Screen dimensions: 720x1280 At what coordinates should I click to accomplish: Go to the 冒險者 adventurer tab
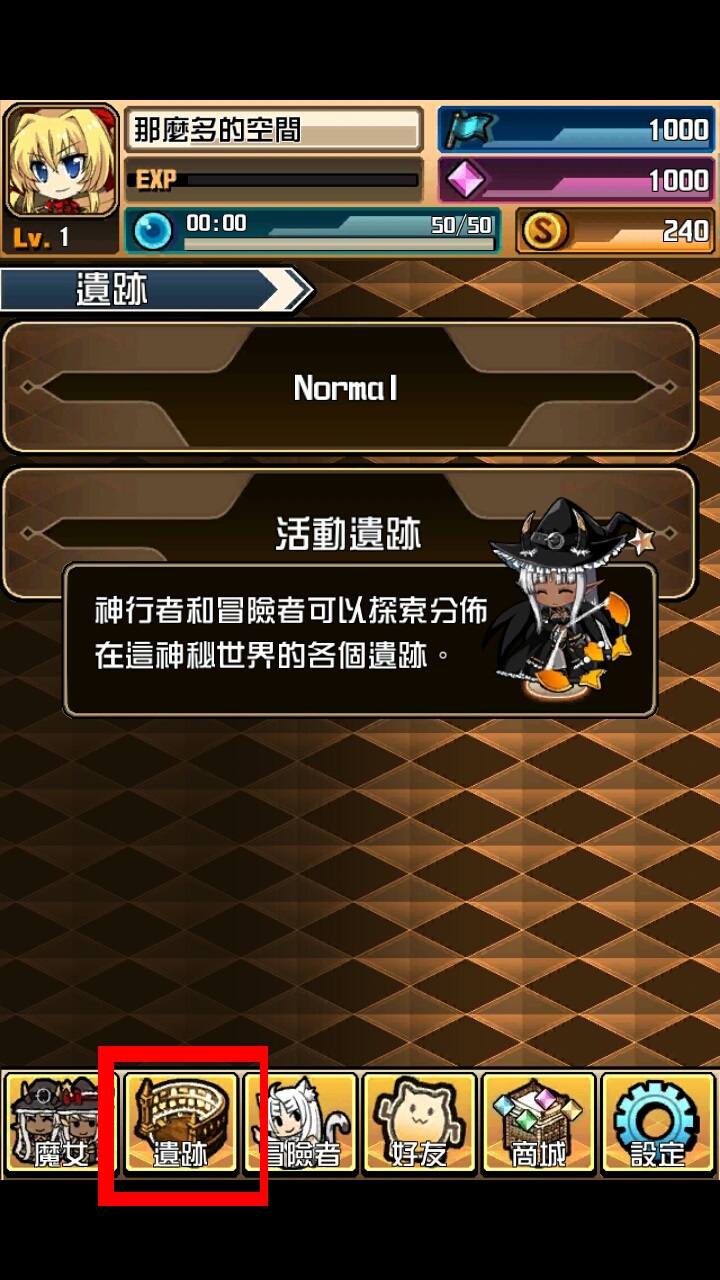pyautogui.click(x=300, y=1124)
